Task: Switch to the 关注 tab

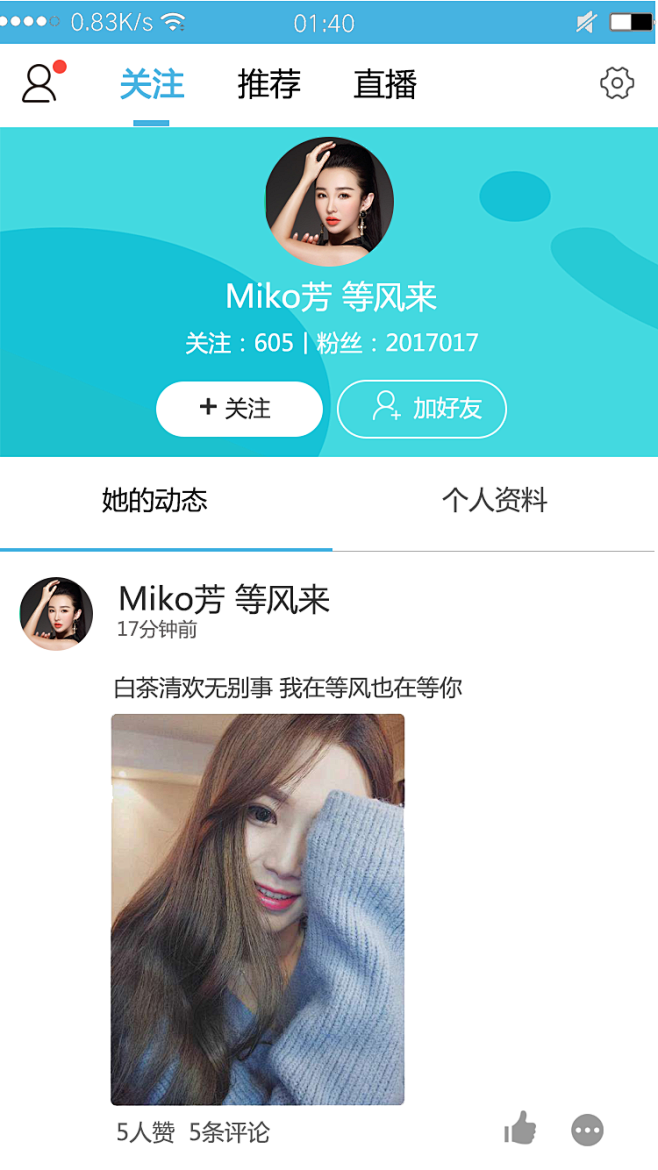Action: [152, 85]
